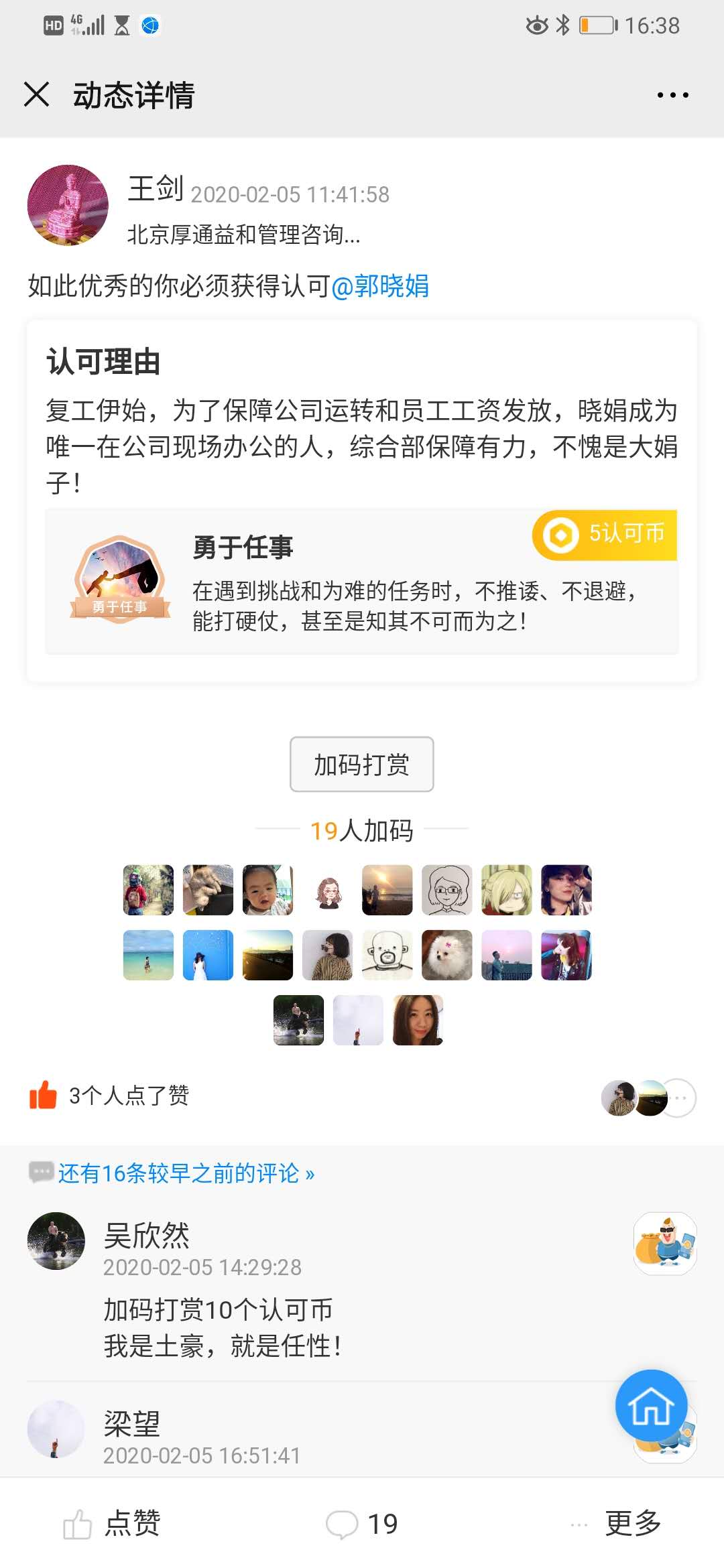Tap the 加码打赏 button

coord(361,765)
